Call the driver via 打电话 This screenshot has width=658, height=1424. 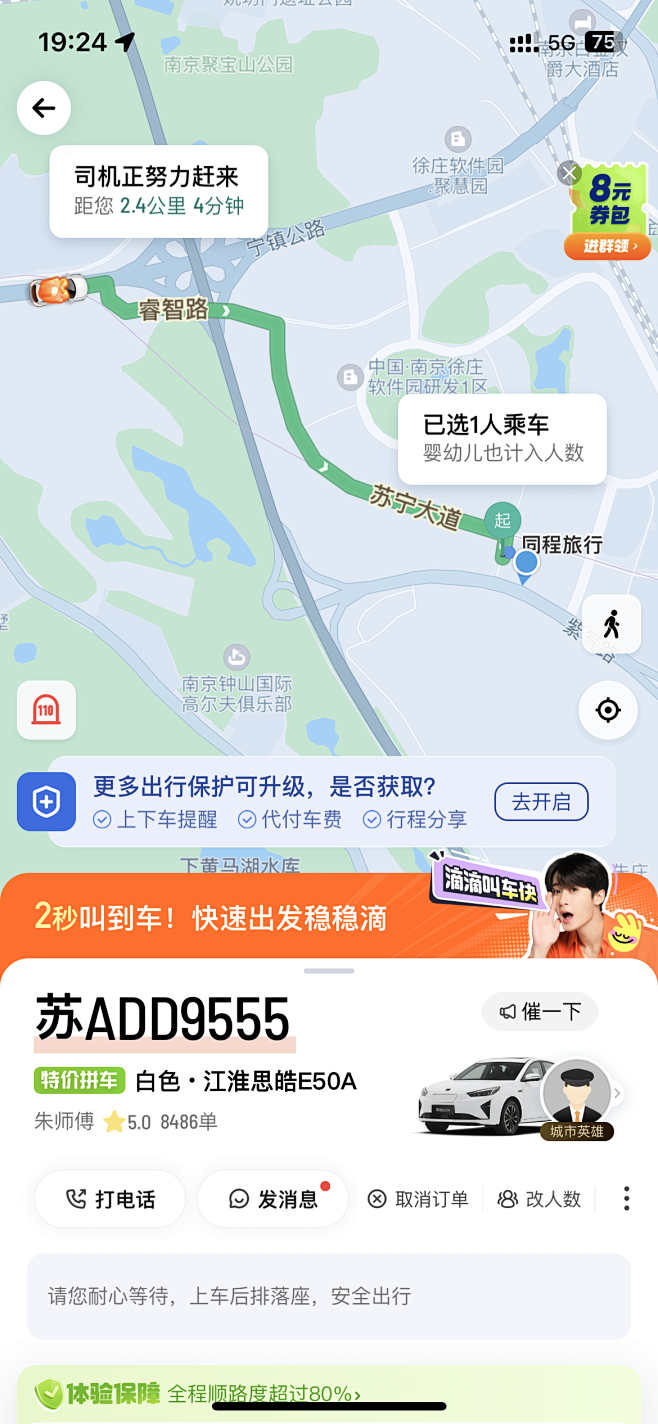pos(110,1199)
